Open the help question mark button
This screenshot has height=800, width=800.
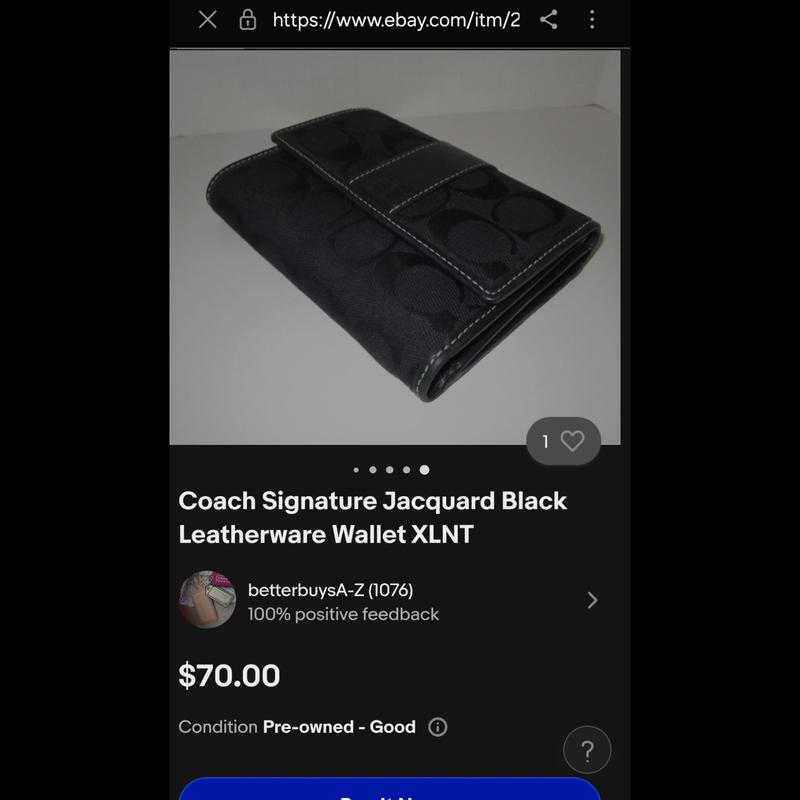point(587,751)
